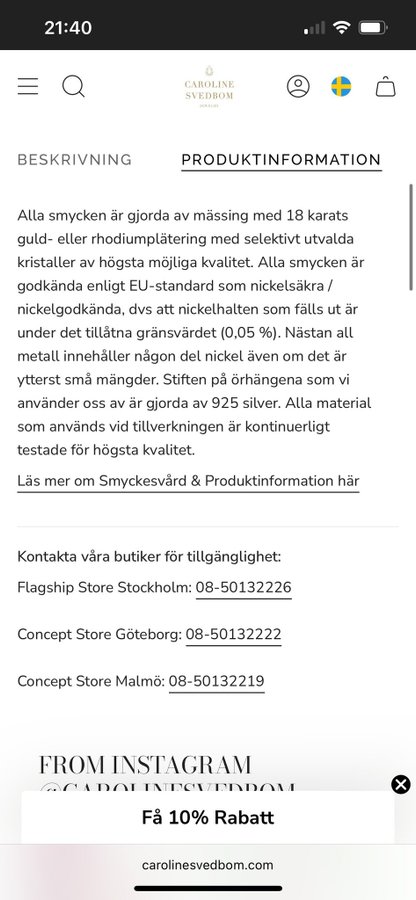
Task: Open the hamburger menu
Action: [28, 86]
